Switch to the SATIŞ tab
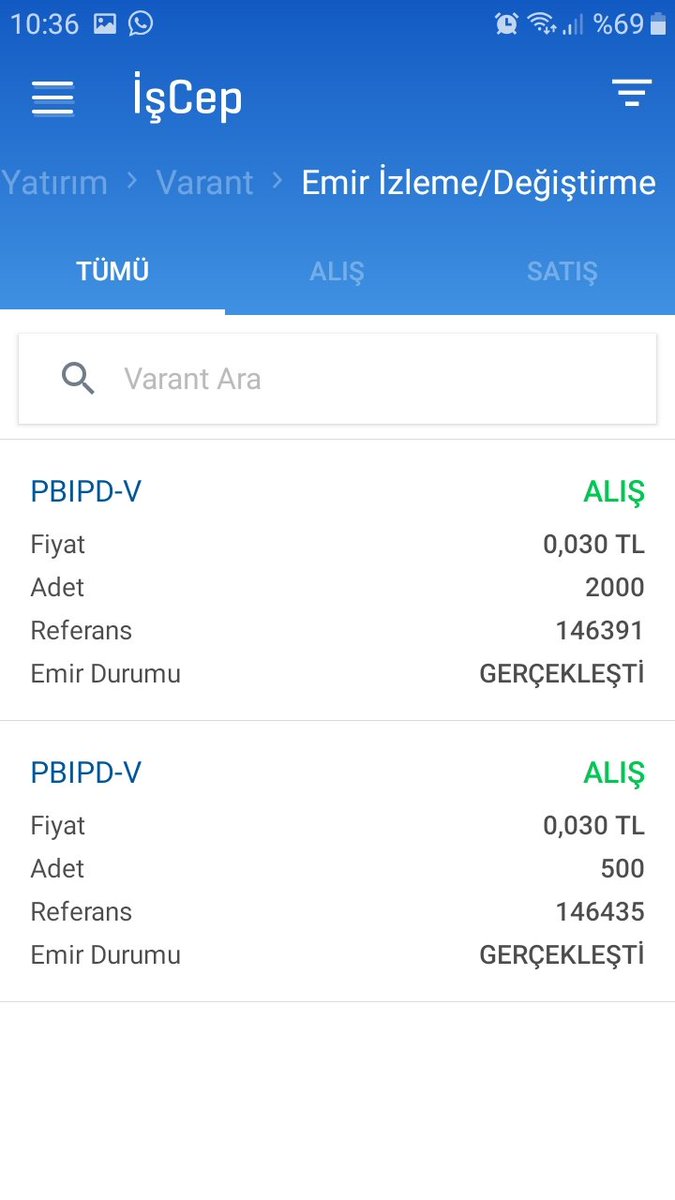The image size is (675, 1200). click(x=562, y=271)
